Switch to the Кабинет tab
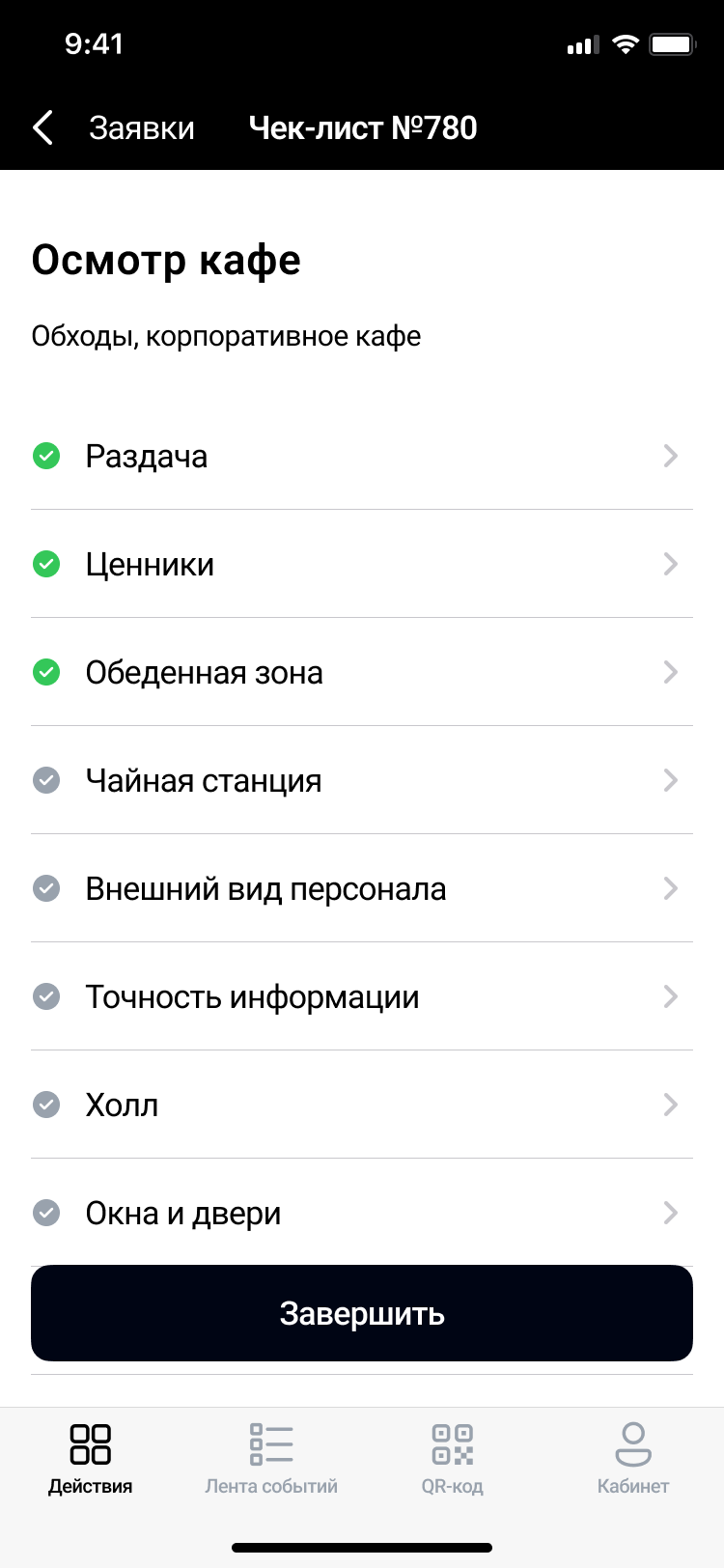Image resolution: width=724 pixels, height=1568 pixels. 633,1460
